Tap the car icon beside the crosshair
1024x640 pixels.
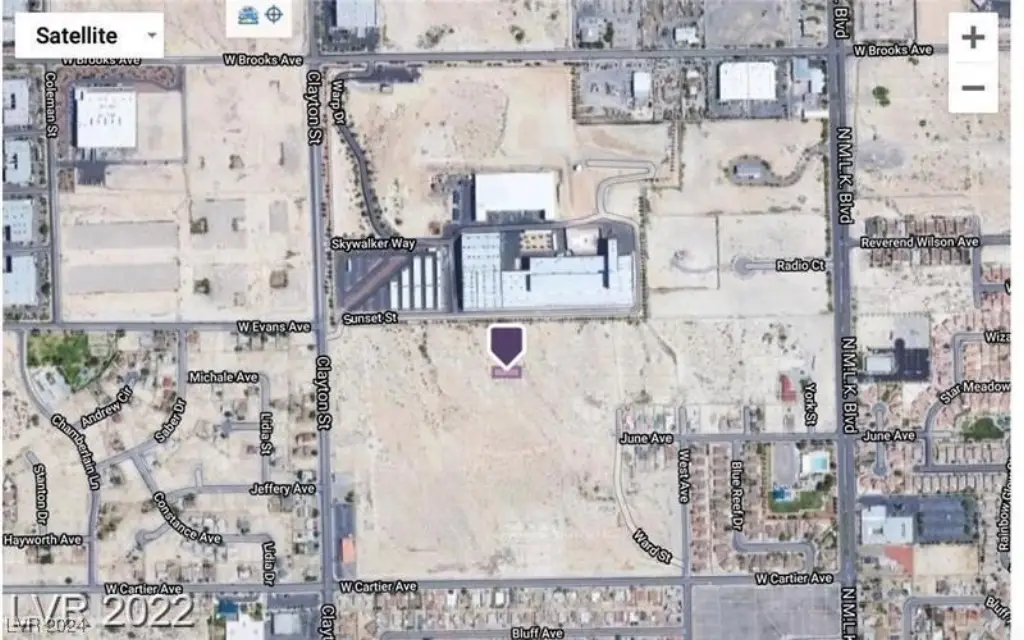click(245, 14)
